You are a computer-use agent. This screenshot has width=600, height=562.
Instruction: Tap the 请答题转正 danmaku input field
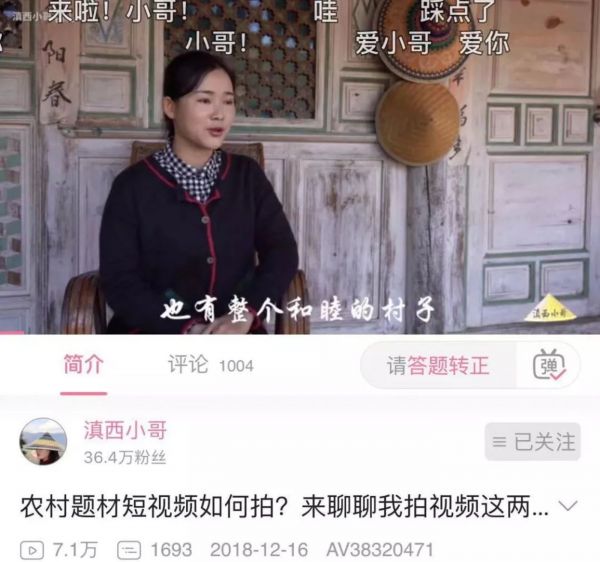pos(438,366)
